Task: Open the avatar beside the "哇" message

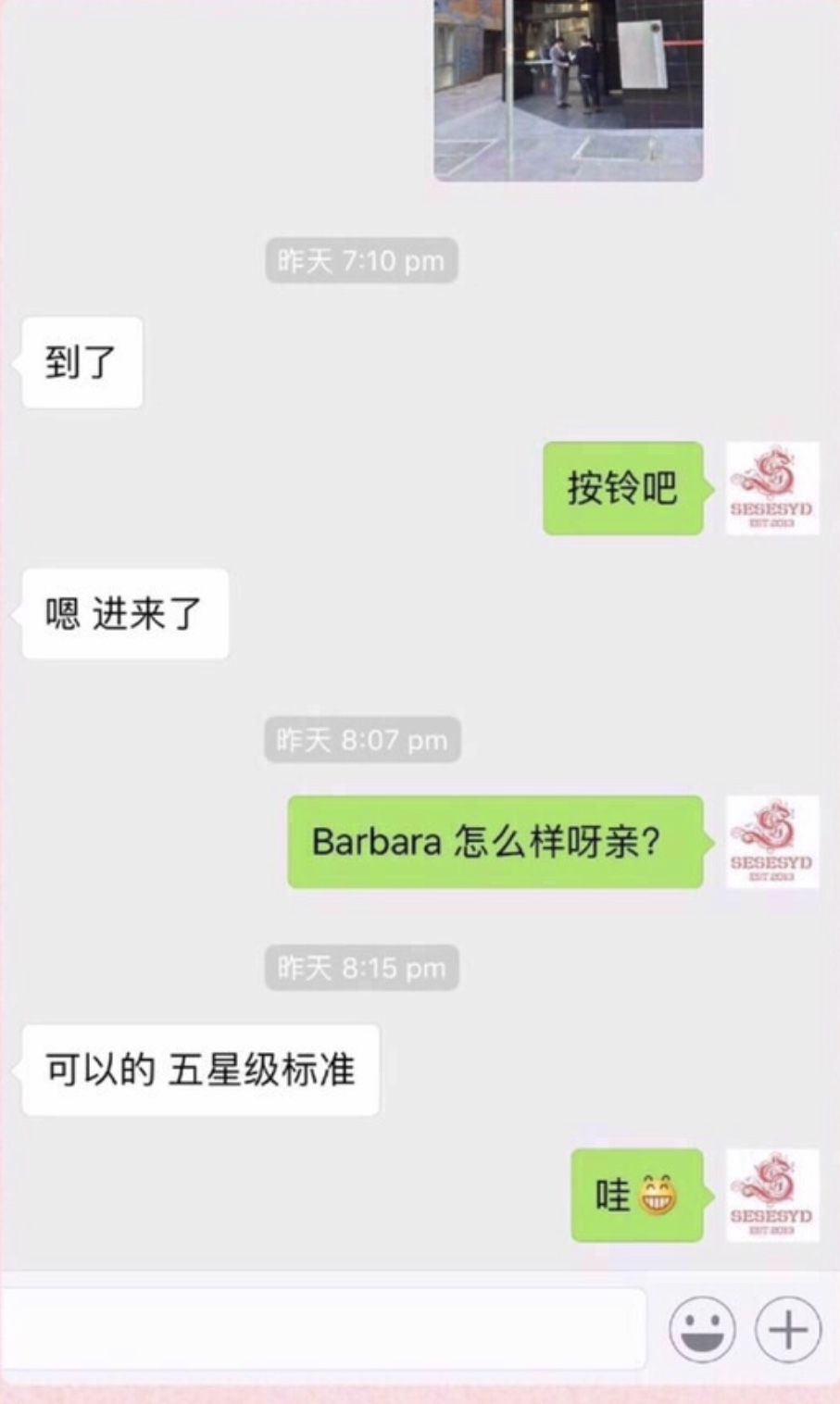Action: click(771, 1195)
